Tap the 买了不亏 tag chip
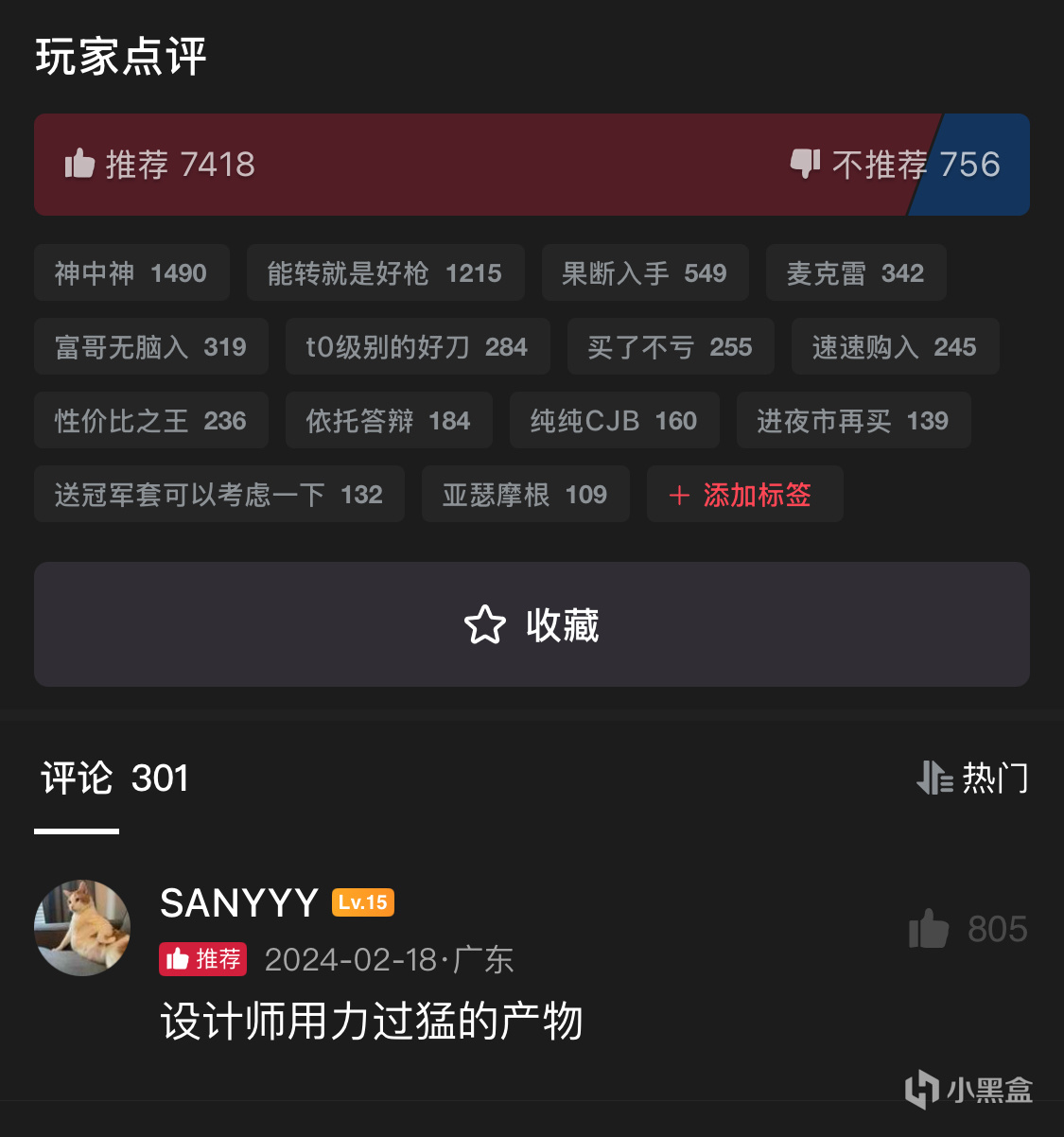This screenshot has width=1064, height=1137. 671,347
